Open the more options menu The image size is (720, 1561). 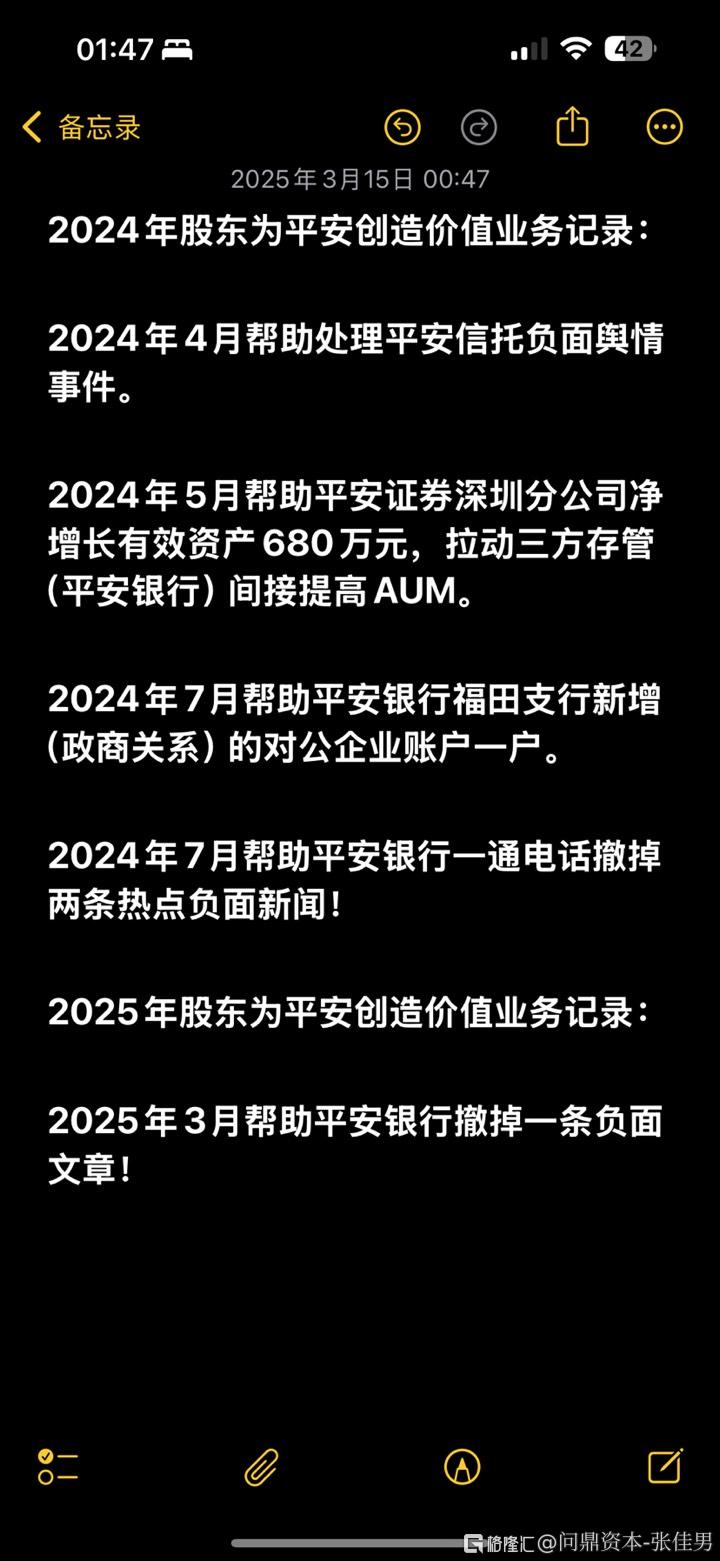(x=665, y=127)
